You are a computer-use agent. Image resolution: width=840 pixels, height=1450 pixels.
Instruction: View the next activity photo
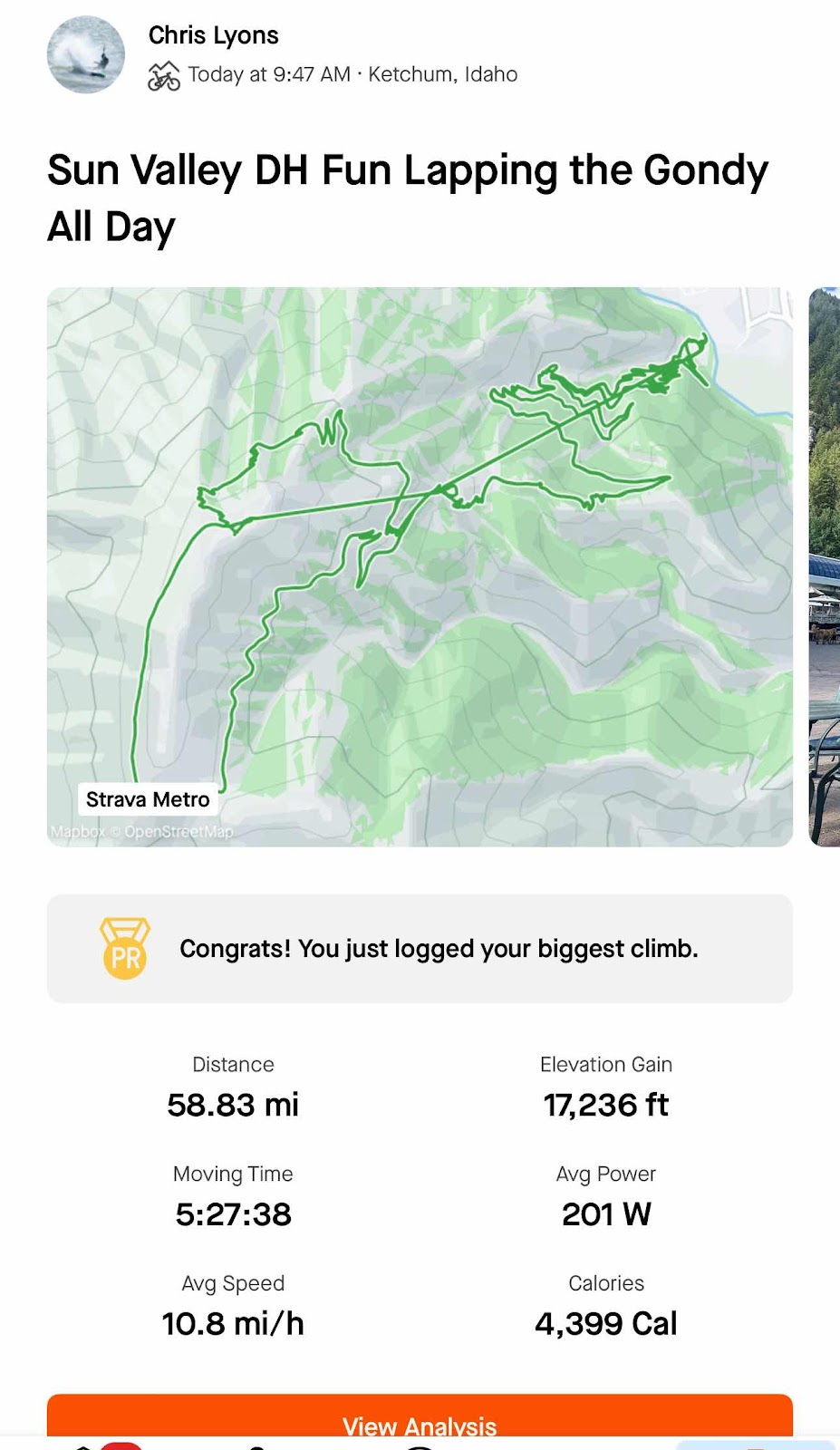(x=824, y=566)
